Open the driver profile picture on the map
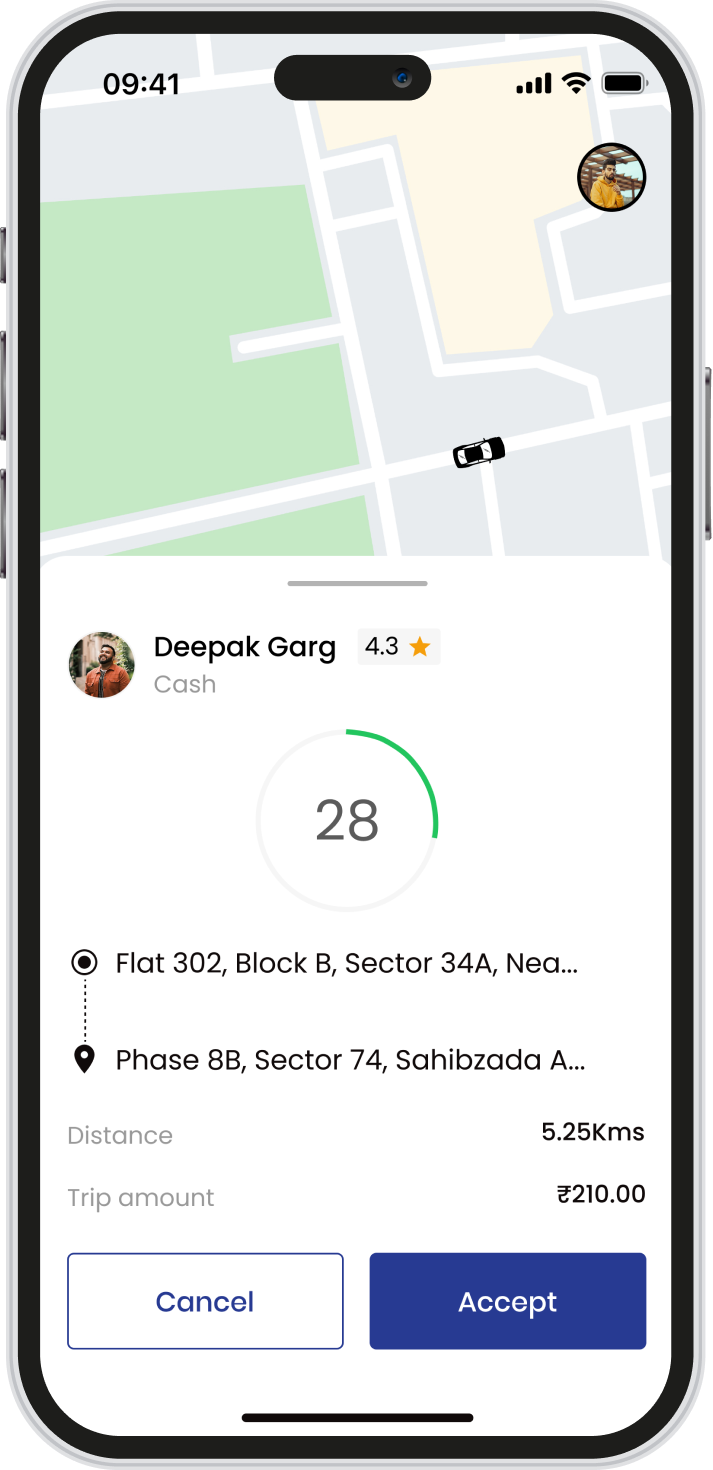The width and height of the screenshot is (713, 1470). point(611,178)
